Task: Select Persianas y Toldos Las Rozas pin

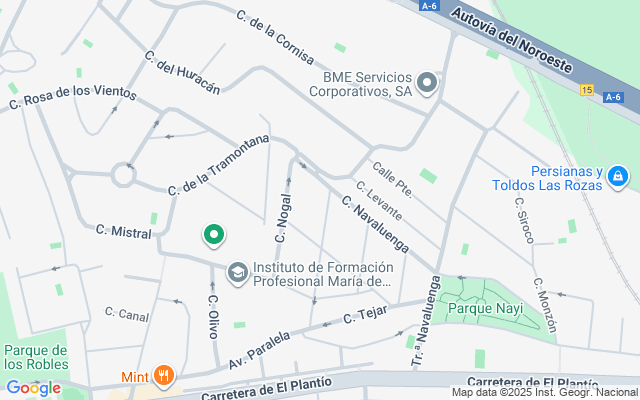Action: (x=618, y=178)
